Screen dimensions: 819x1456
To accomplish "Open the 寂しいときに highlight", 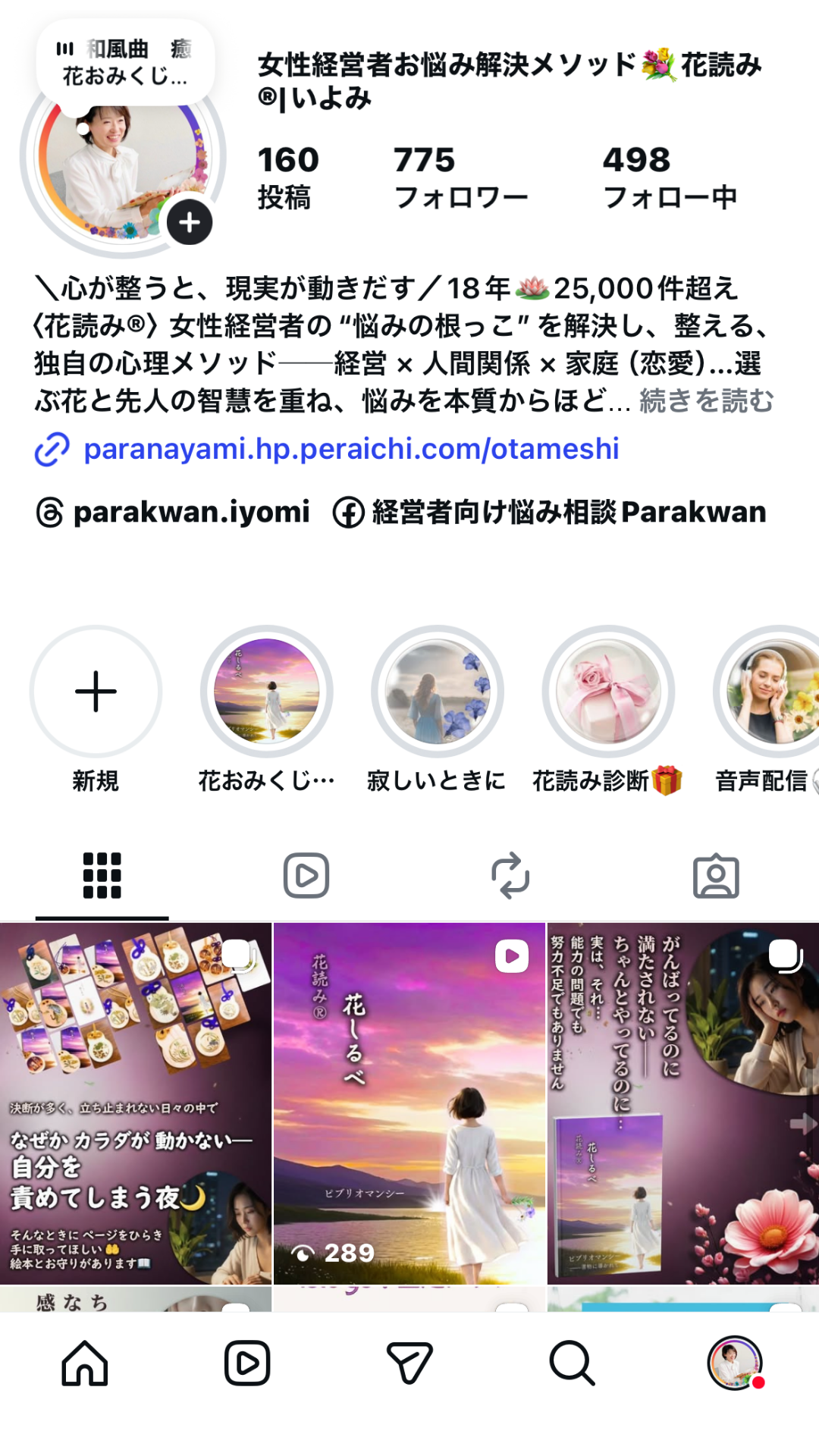I will point(437,692).
